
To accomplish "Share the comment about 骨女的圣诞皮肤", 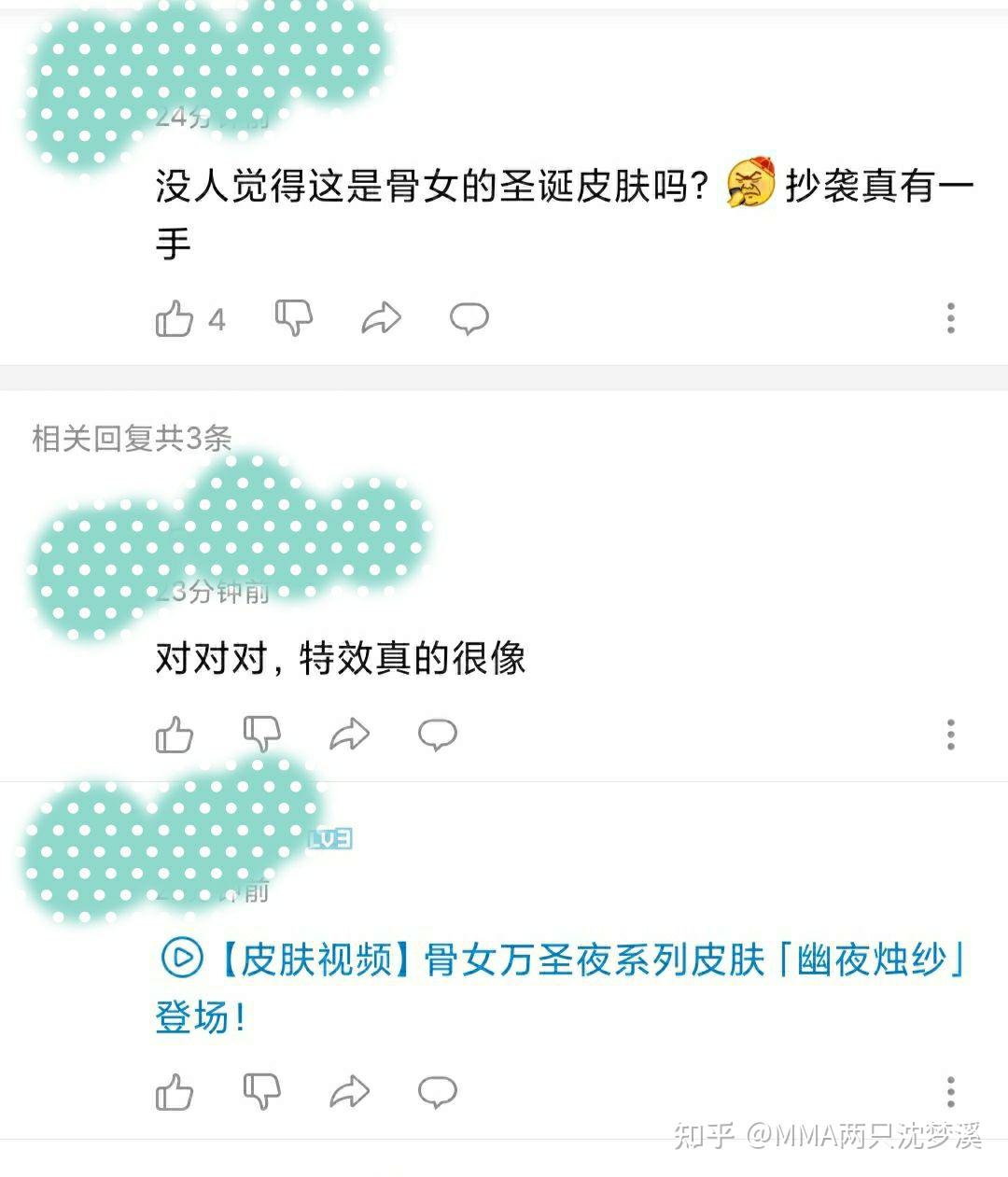I will click(381, 318).
